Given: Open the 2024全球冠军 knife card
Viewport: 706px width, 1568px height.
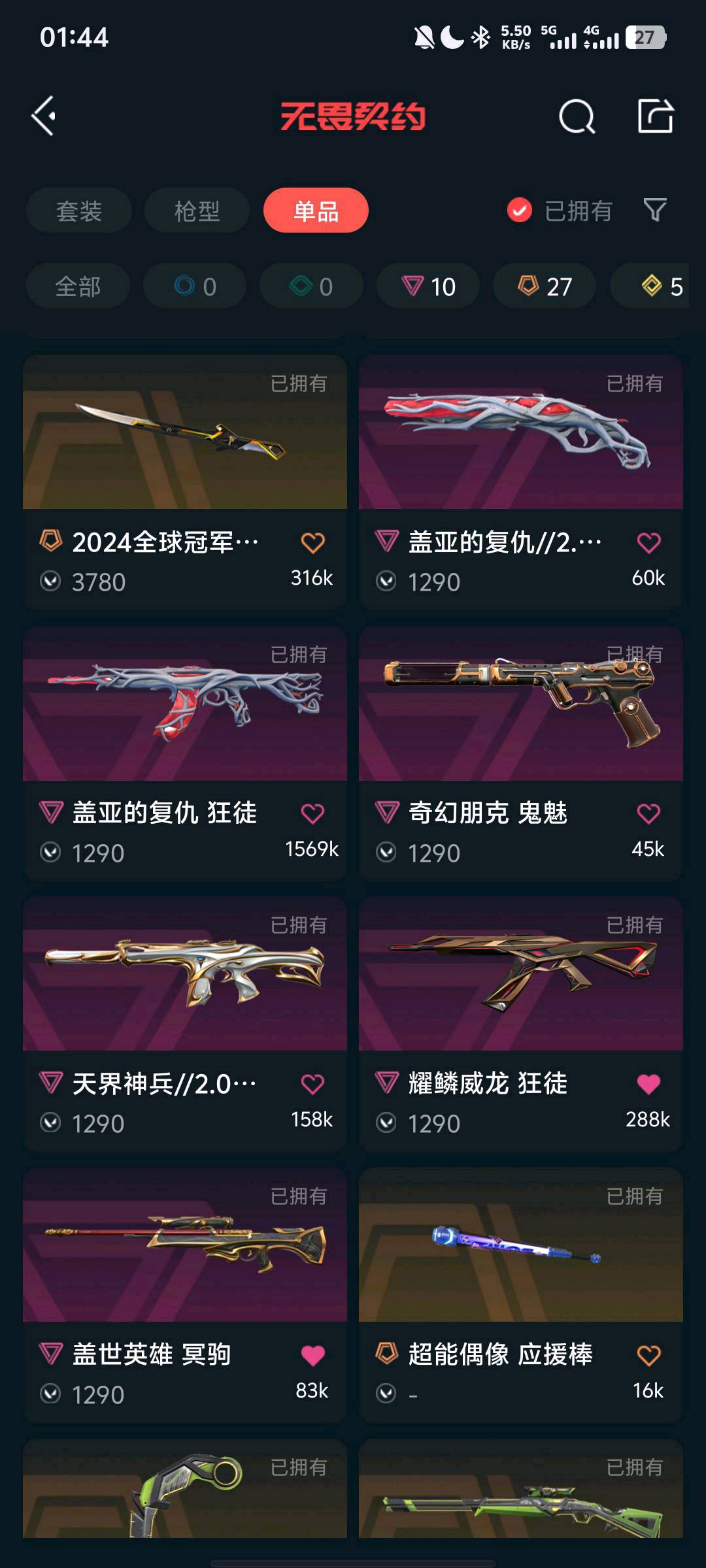Looking at the screenshot, I should coord(185,482).
